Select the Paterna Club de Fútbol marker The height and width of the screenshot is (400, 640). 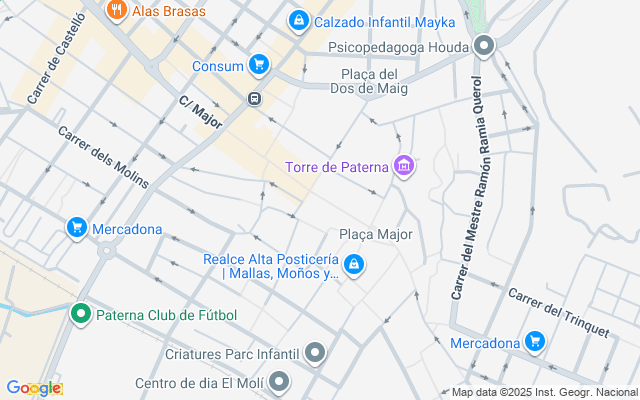(82, 315)
